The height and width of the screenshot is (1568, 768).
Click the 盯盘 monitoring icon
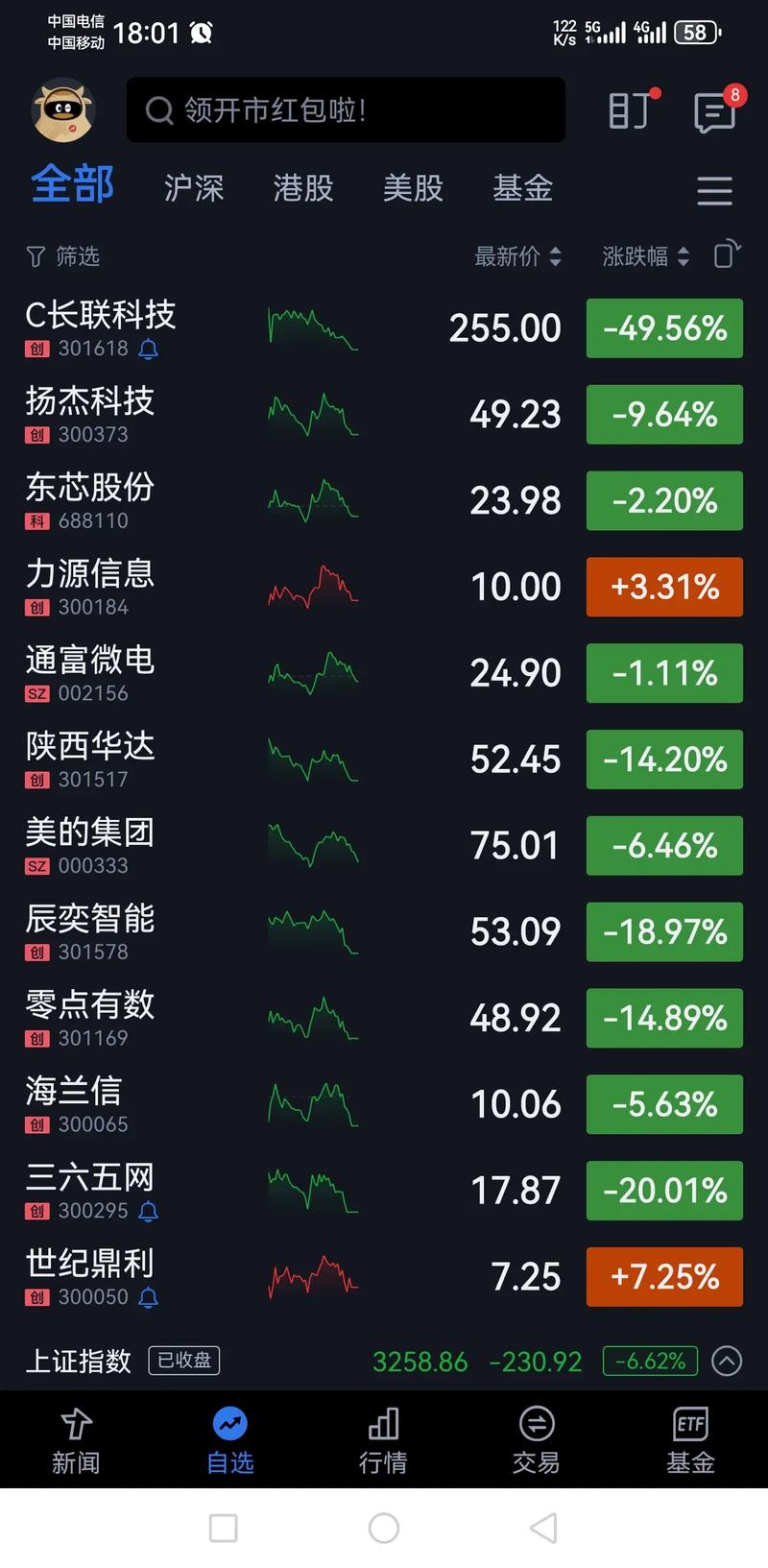[630, 110]
